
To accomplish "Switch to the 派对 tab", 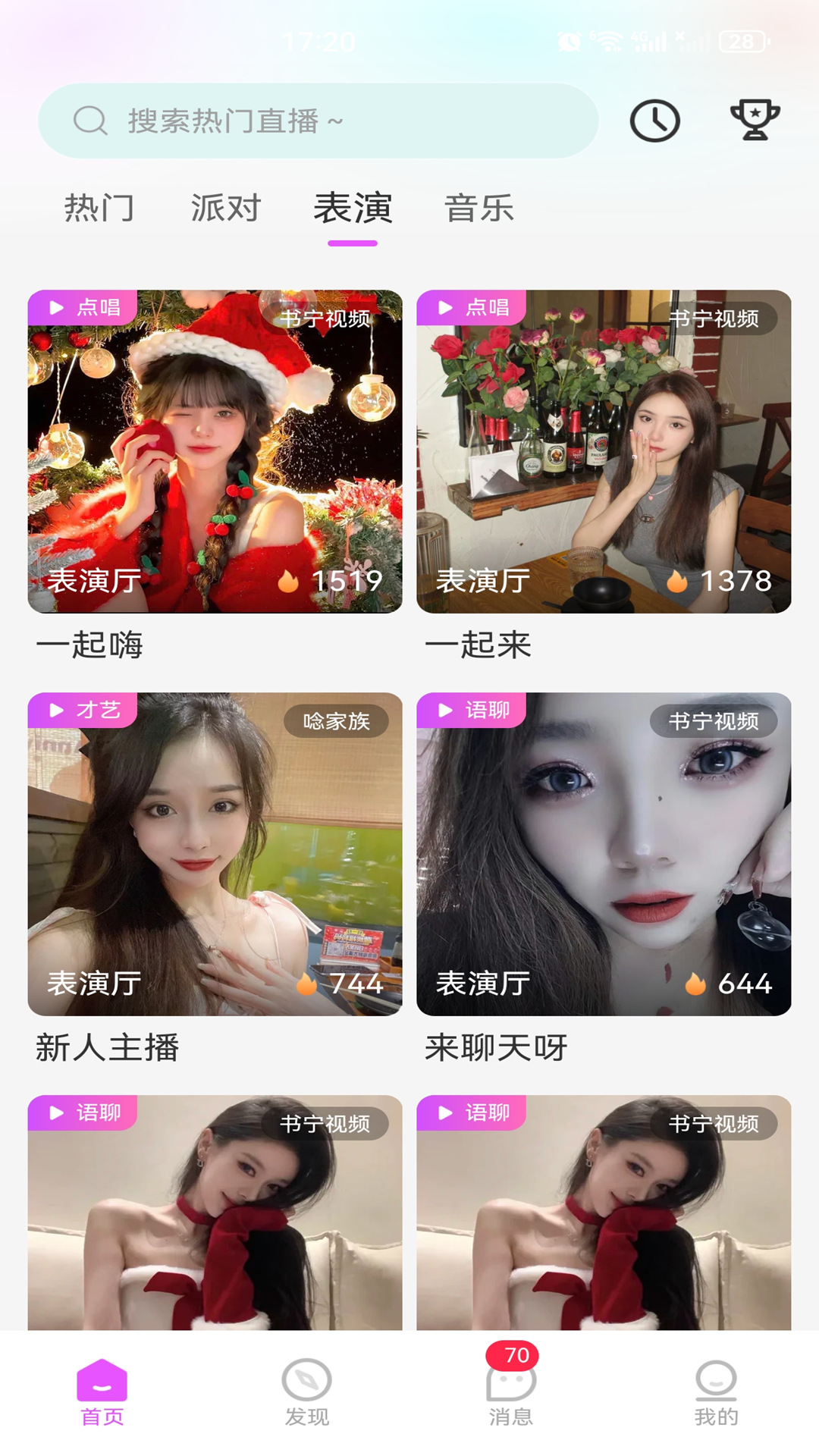I will pos(226,208).
